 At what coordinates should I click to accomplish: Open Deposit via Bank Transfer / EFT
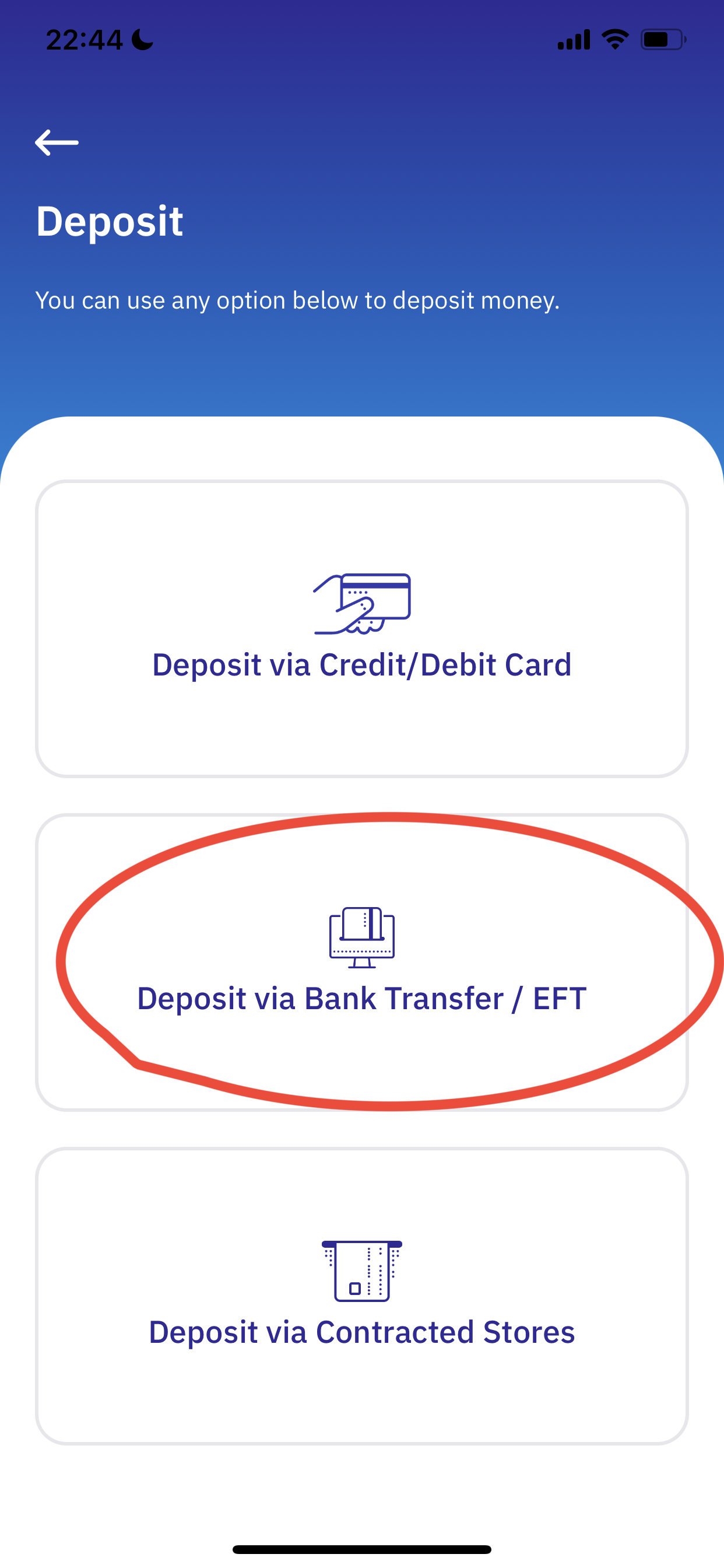point(361,963)
